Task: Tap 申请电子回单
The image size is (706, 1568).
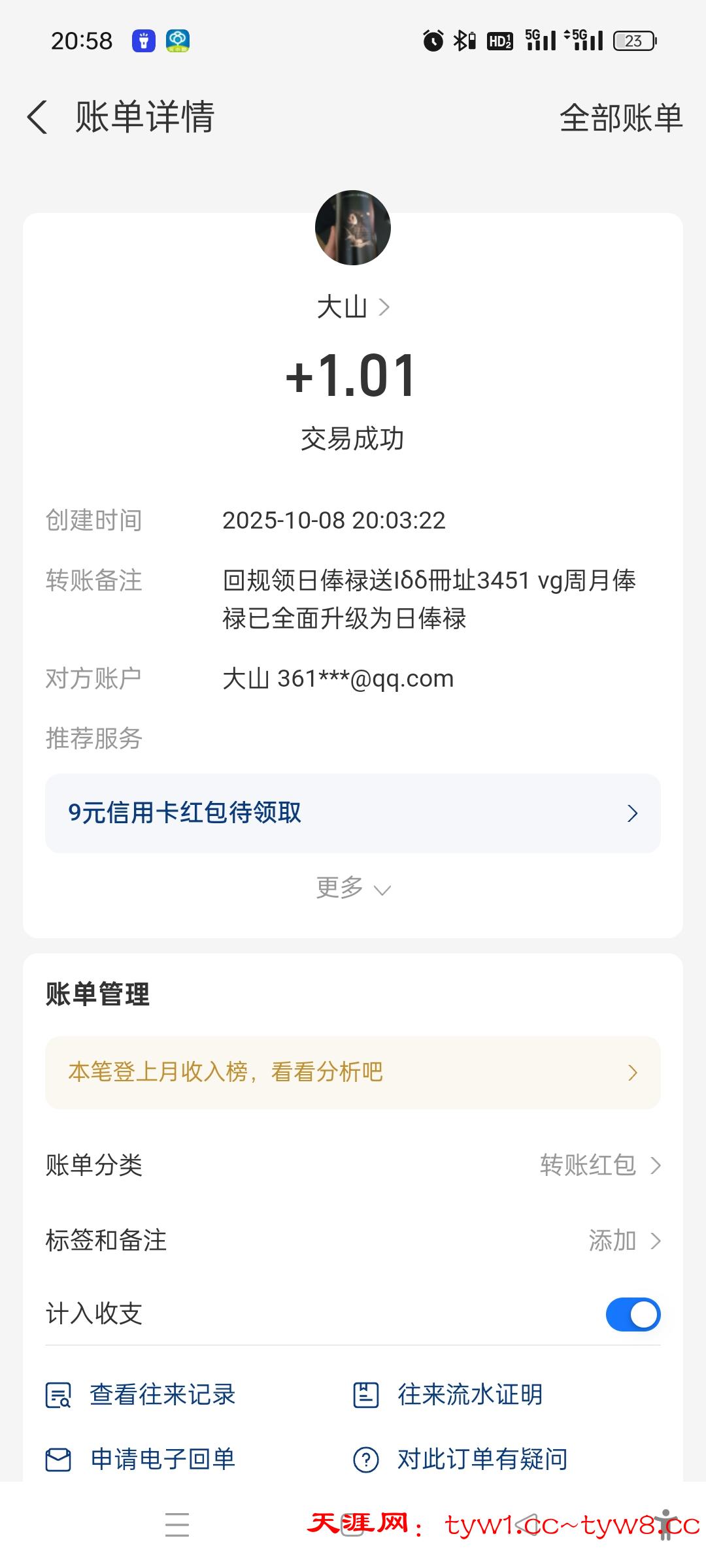Action: click(141, 1459)
